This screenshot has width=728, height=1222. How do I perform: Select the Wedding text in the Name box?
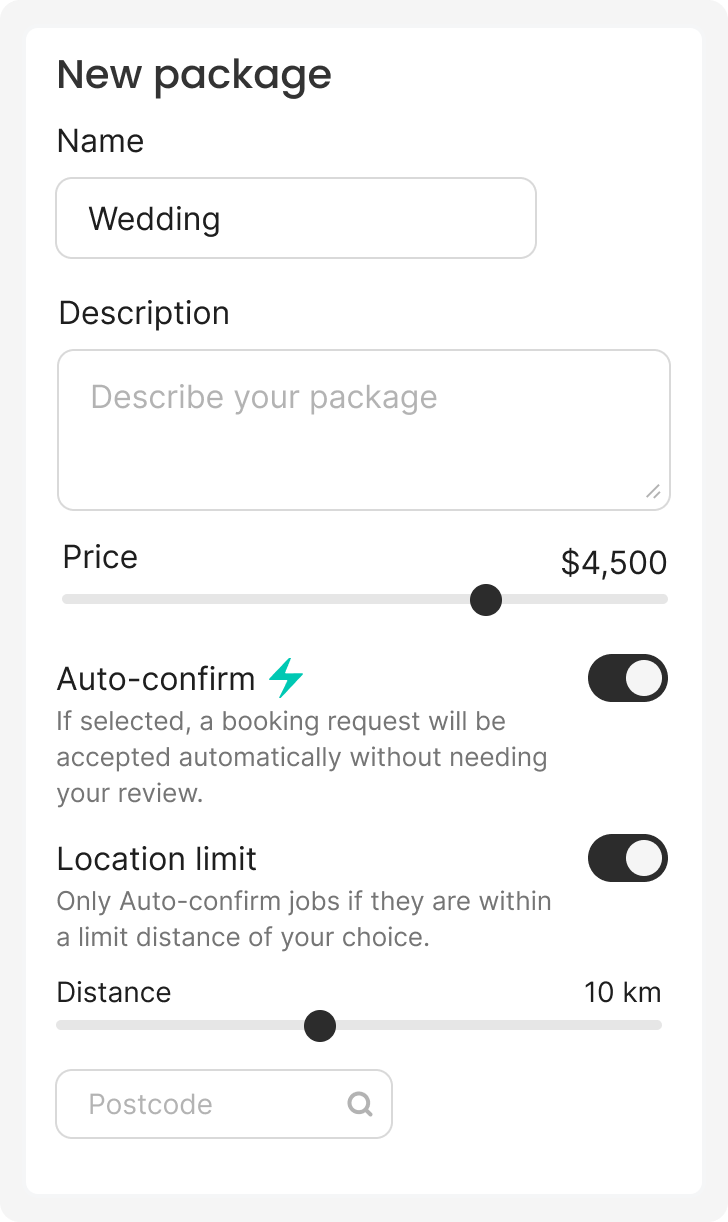pyautogui.click(x=155, y=218)
